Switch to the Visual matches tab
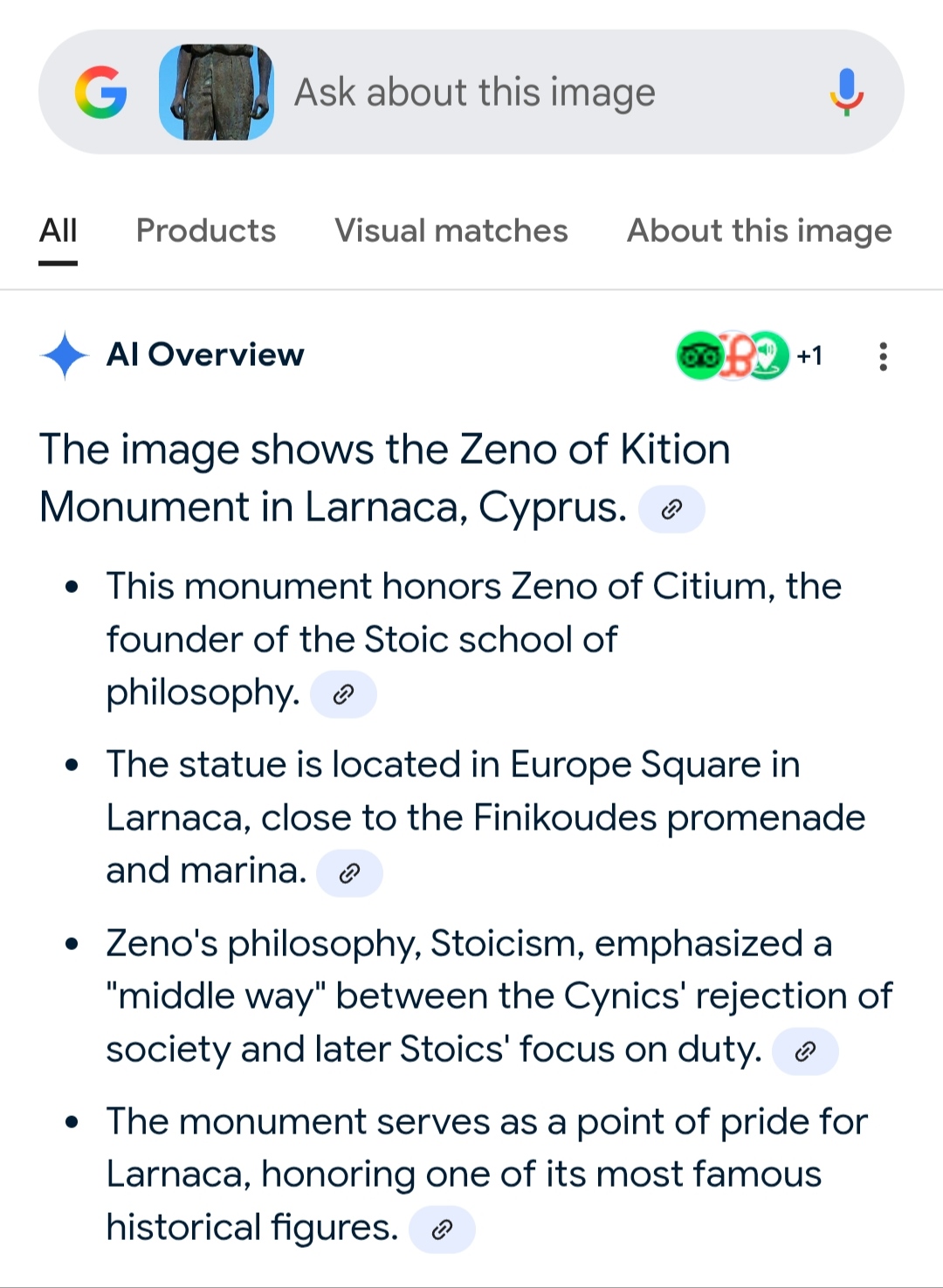Screen dimensions: 943x1288 coord(451,231)
